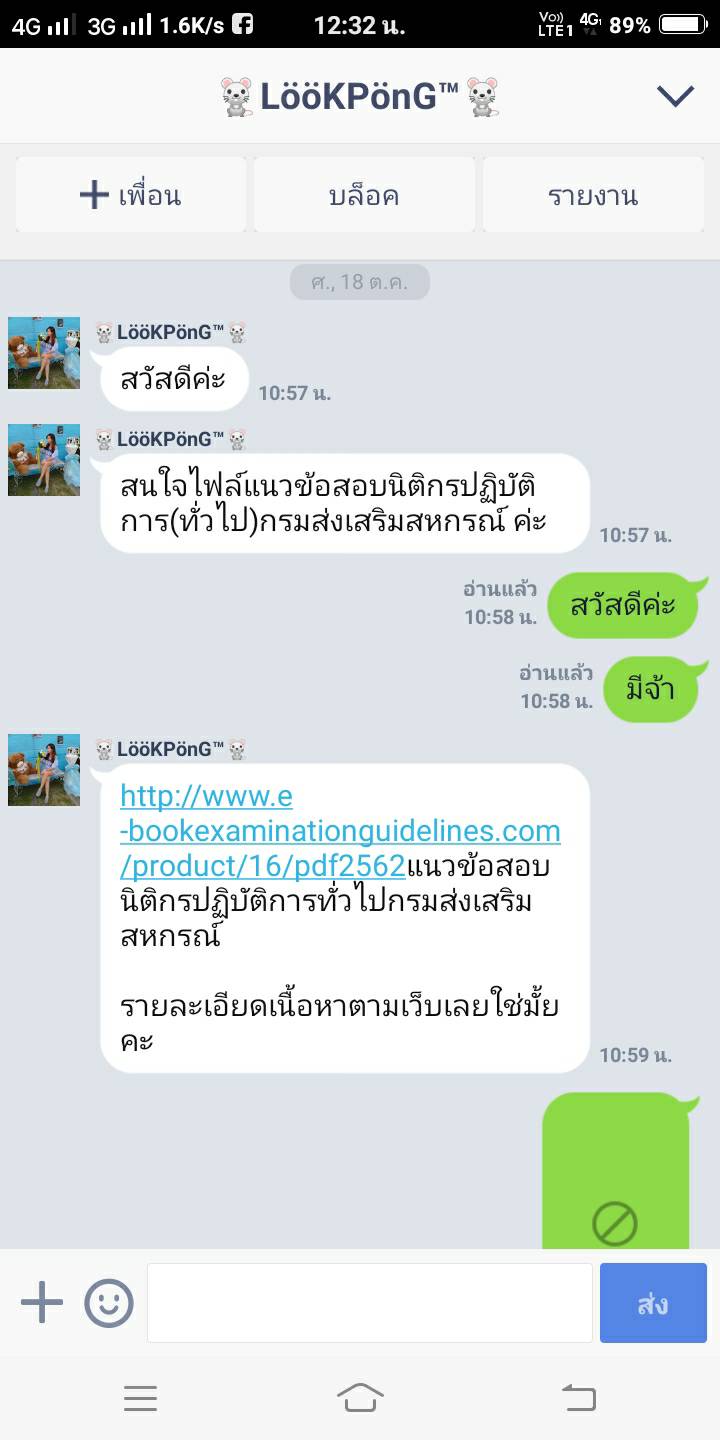This screenshot has width=720, height=1440.
Task: Expand the chat menu chevron
Action: coord(675,96)
